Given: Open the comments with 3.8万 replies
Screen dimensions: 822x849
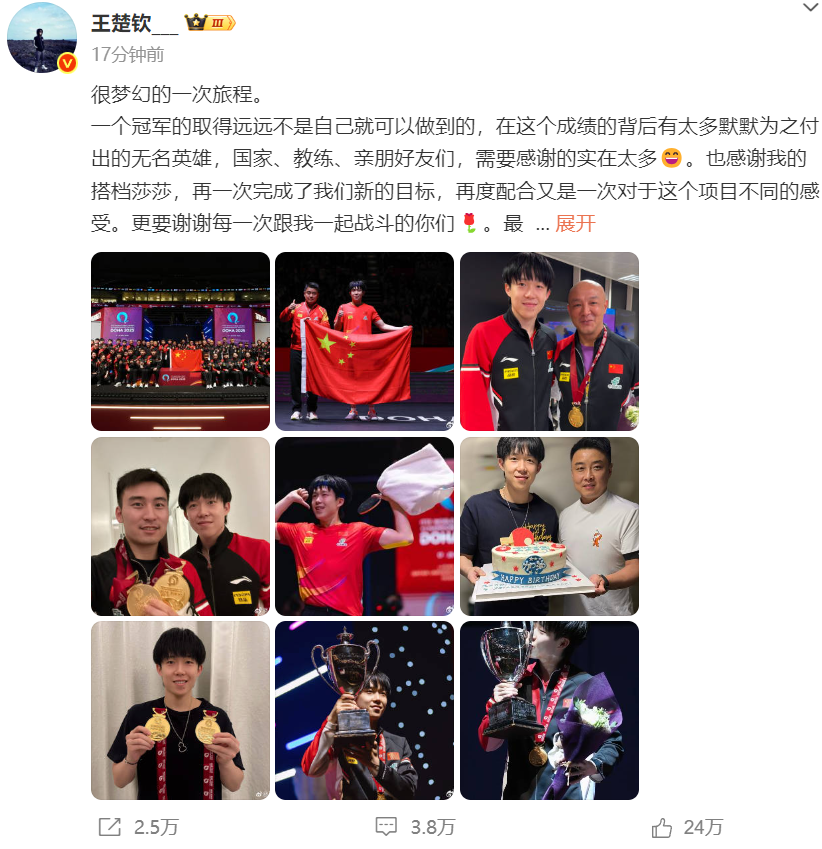Looking at the screenshot, I should [x=415, y=827].
